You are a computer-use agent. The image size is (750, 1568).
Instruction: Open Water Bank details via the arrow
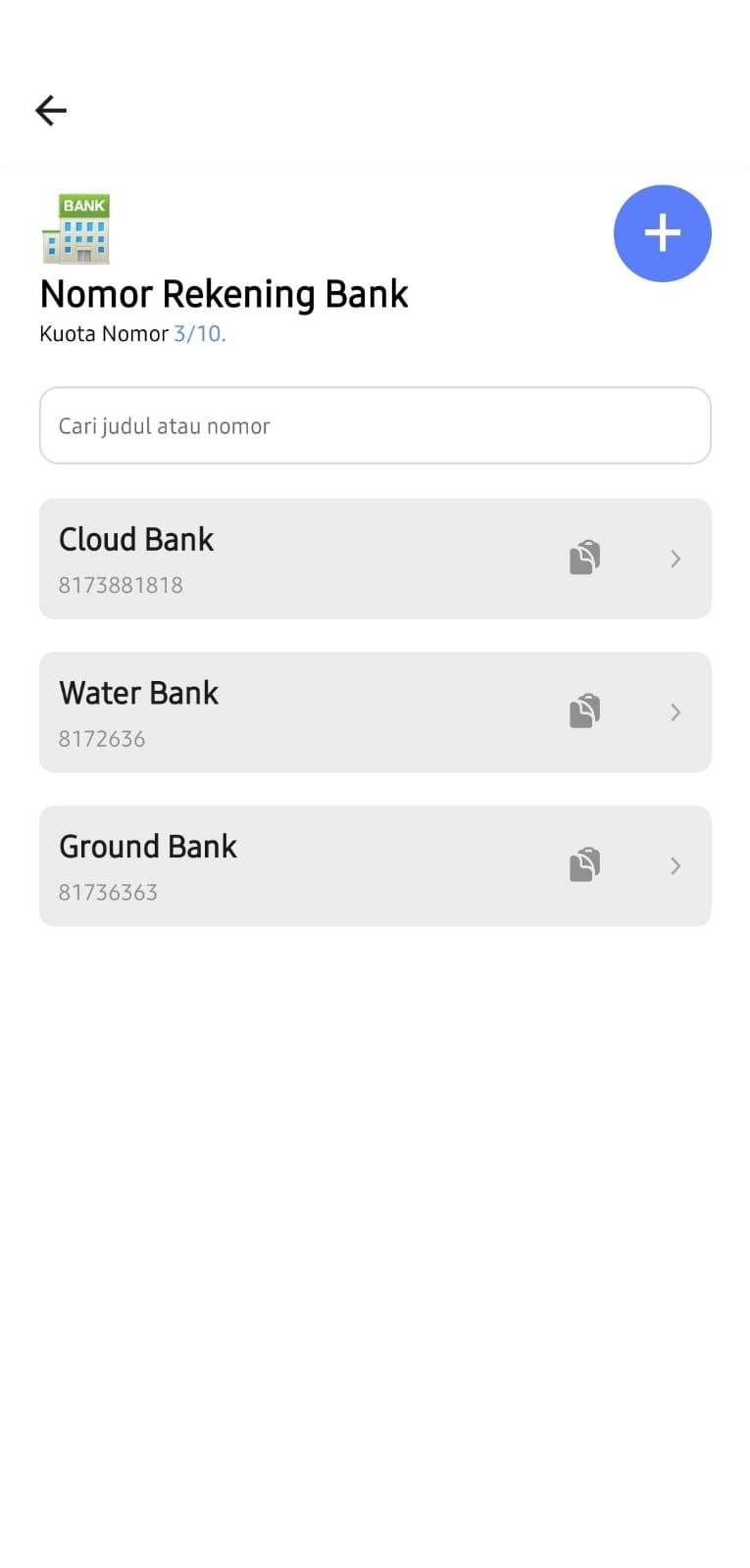[x=675, y=712]
